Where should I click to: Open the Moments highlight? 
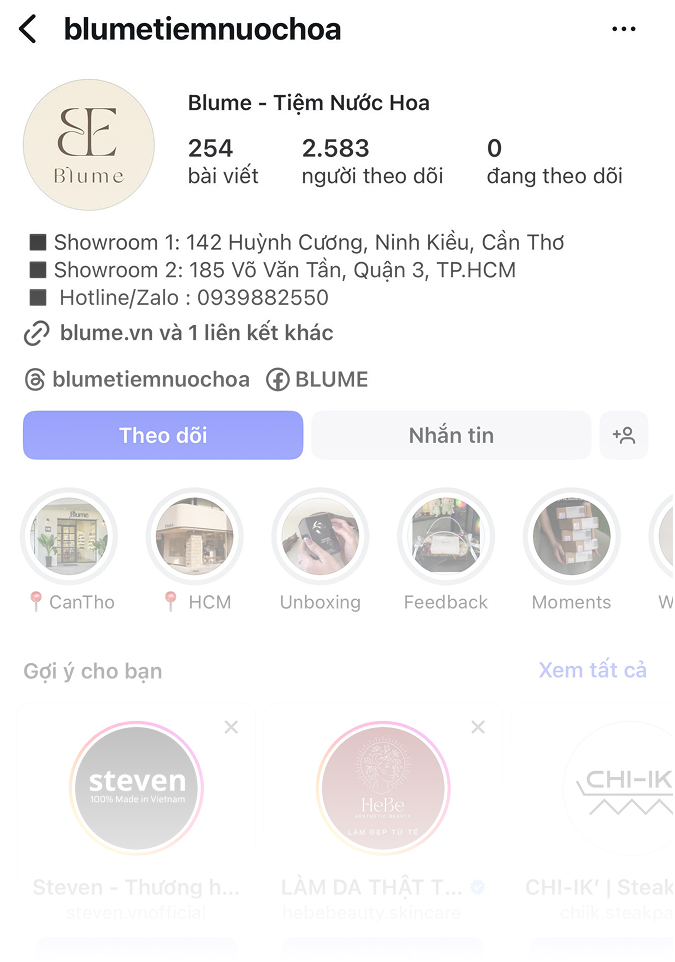(571, 537)
